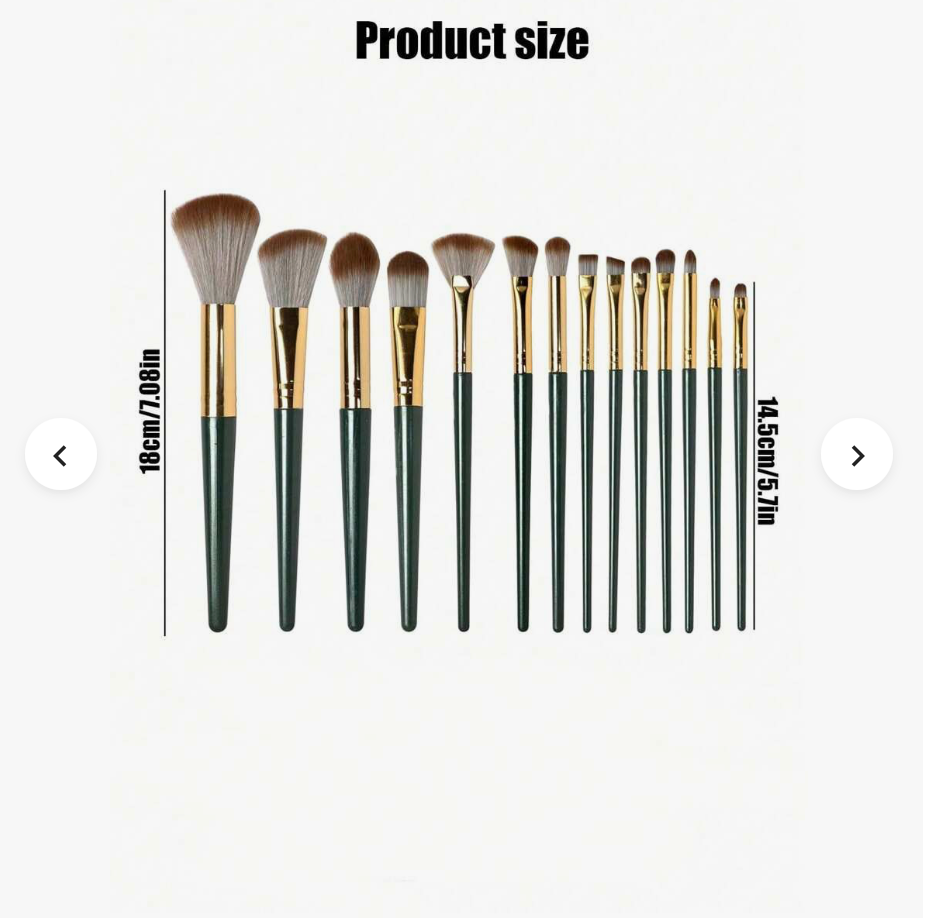
Task: Go to the previous product image
Action: (61, 455)
